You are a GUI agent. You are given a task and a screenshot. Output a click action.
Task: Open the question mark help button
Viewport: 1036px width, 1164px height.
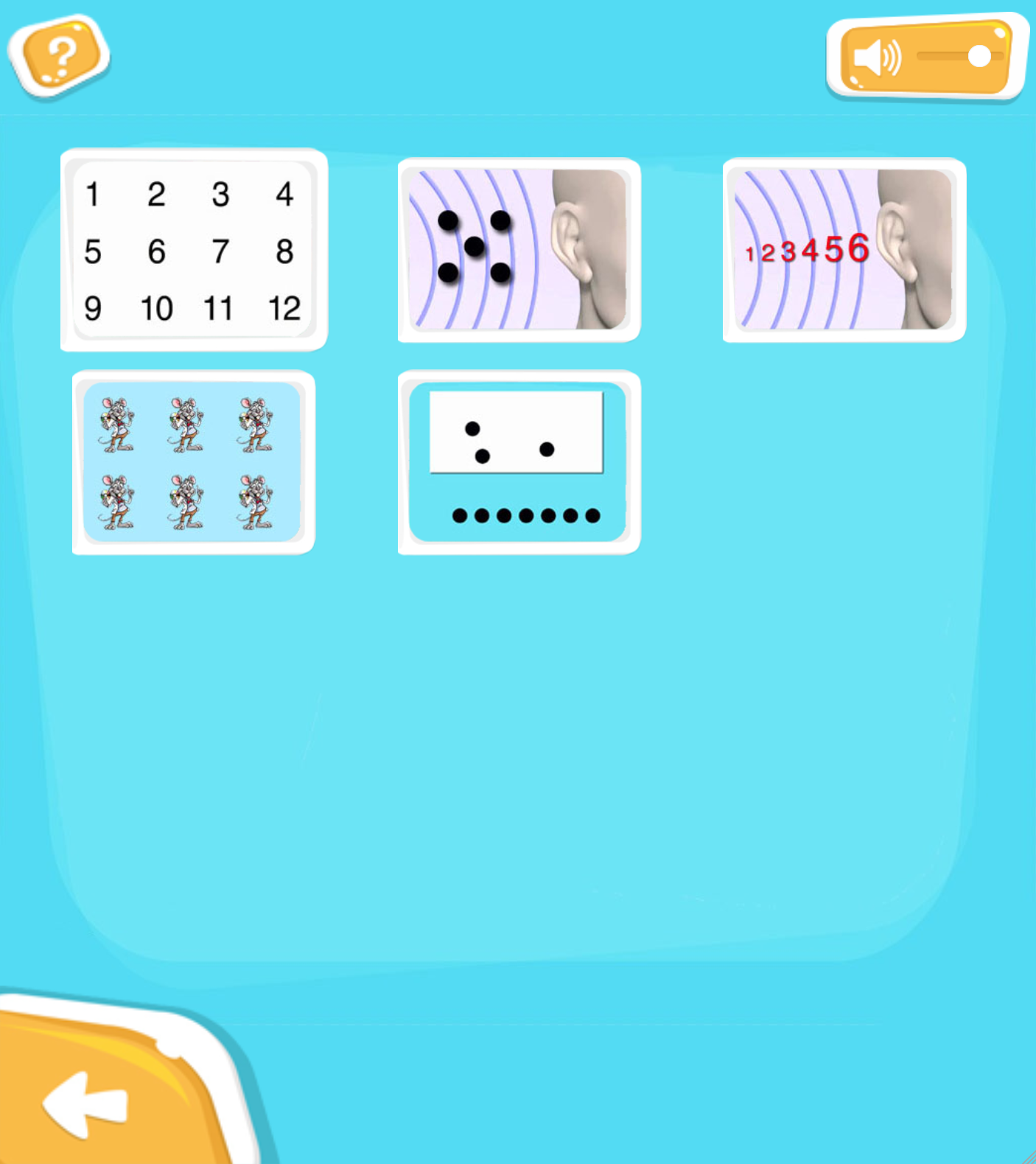(60, 55)
